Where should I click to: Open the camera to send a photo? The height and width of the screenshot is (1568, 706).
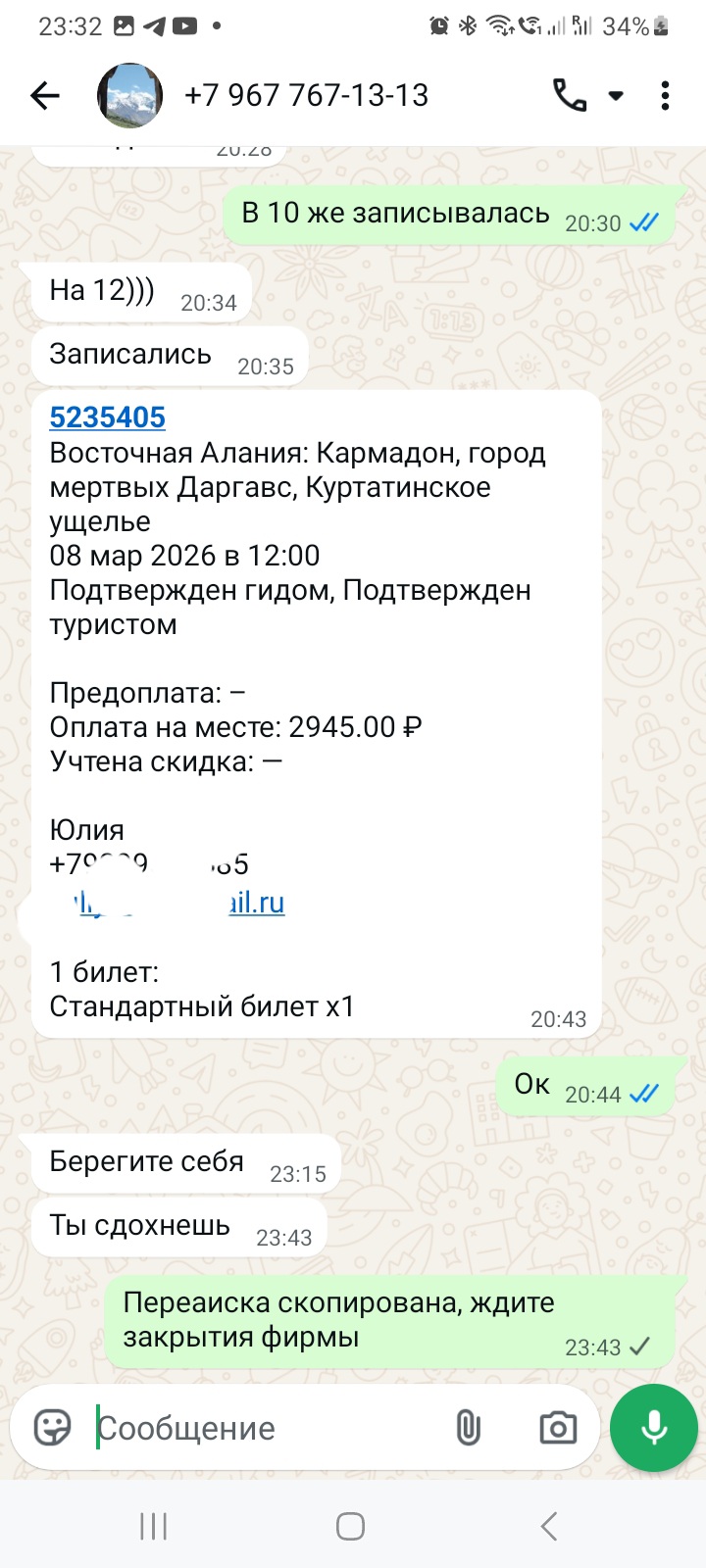558,1428
